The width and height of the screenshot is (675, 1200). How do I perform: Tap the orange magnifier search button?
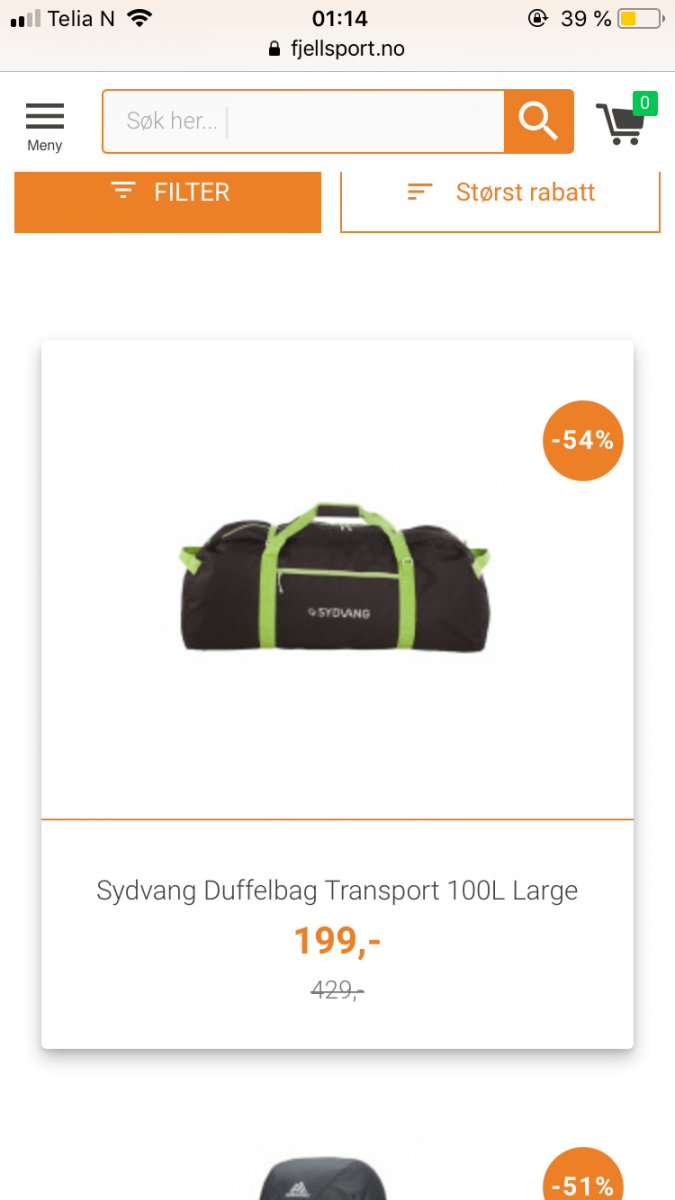538,122
